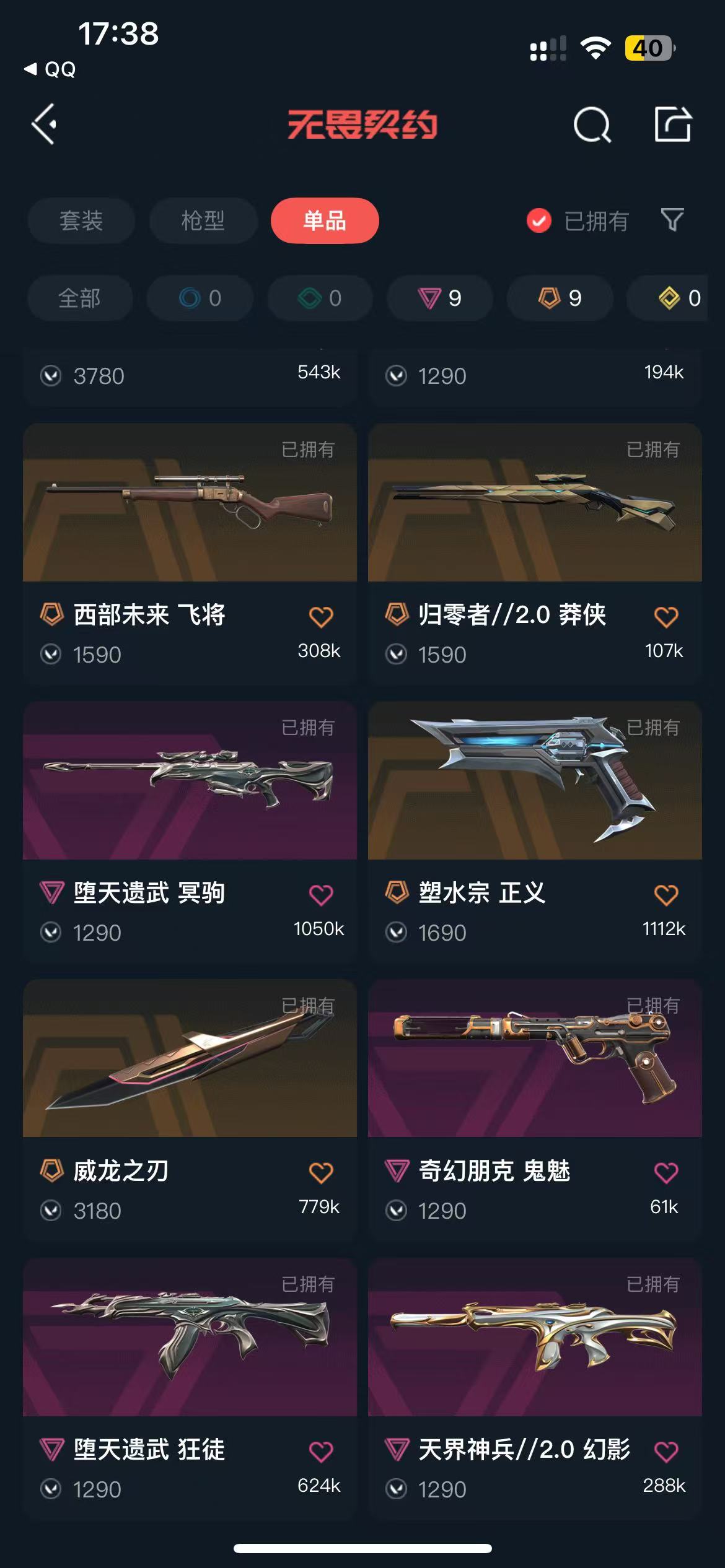Viewport: 725px width, 1568px height.
Task: Like the 塑水宗 正义 skin with the heart
Action: (666, 894)
